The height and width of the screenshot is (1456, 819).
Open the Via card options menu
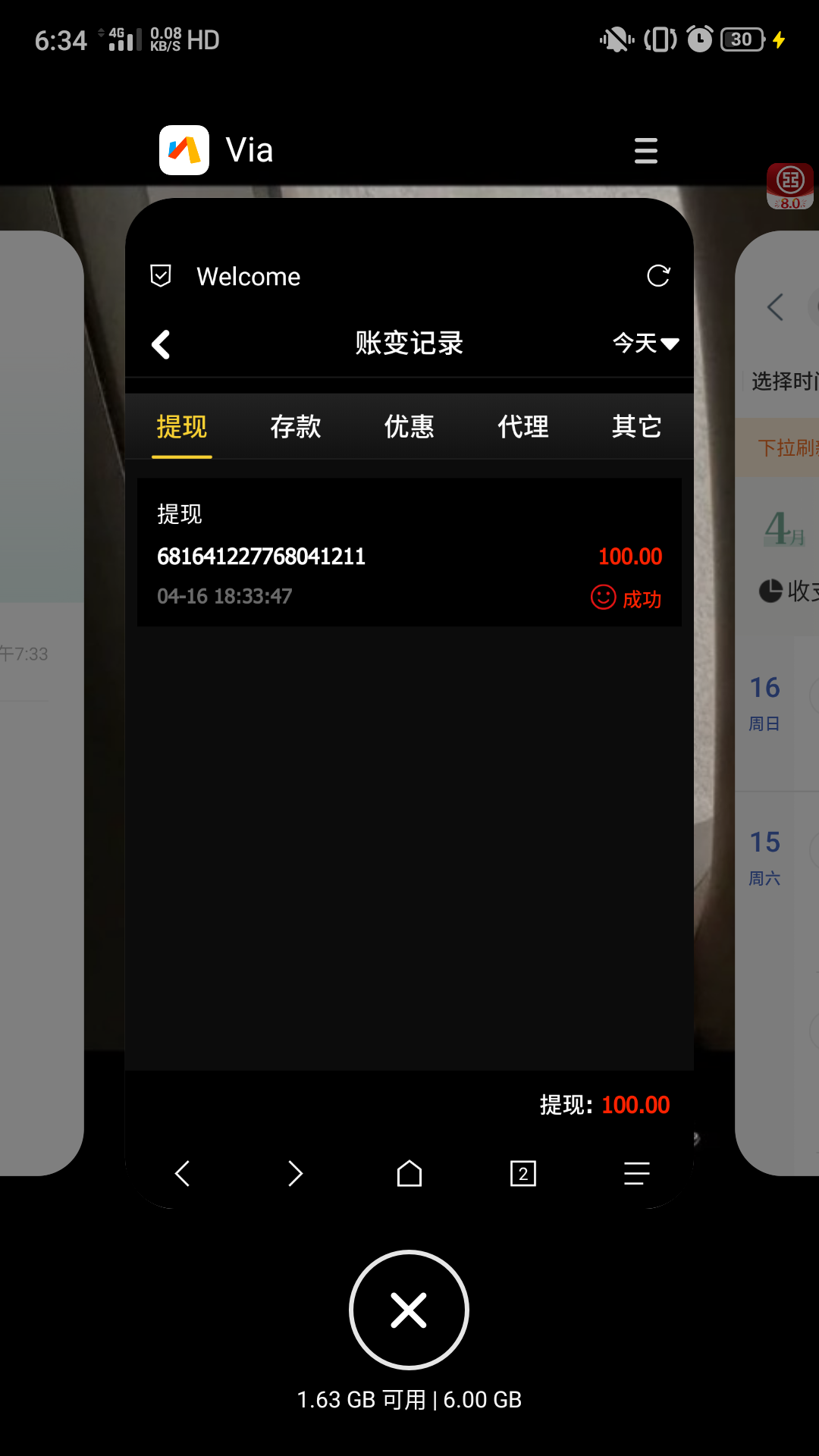point(645,151)
